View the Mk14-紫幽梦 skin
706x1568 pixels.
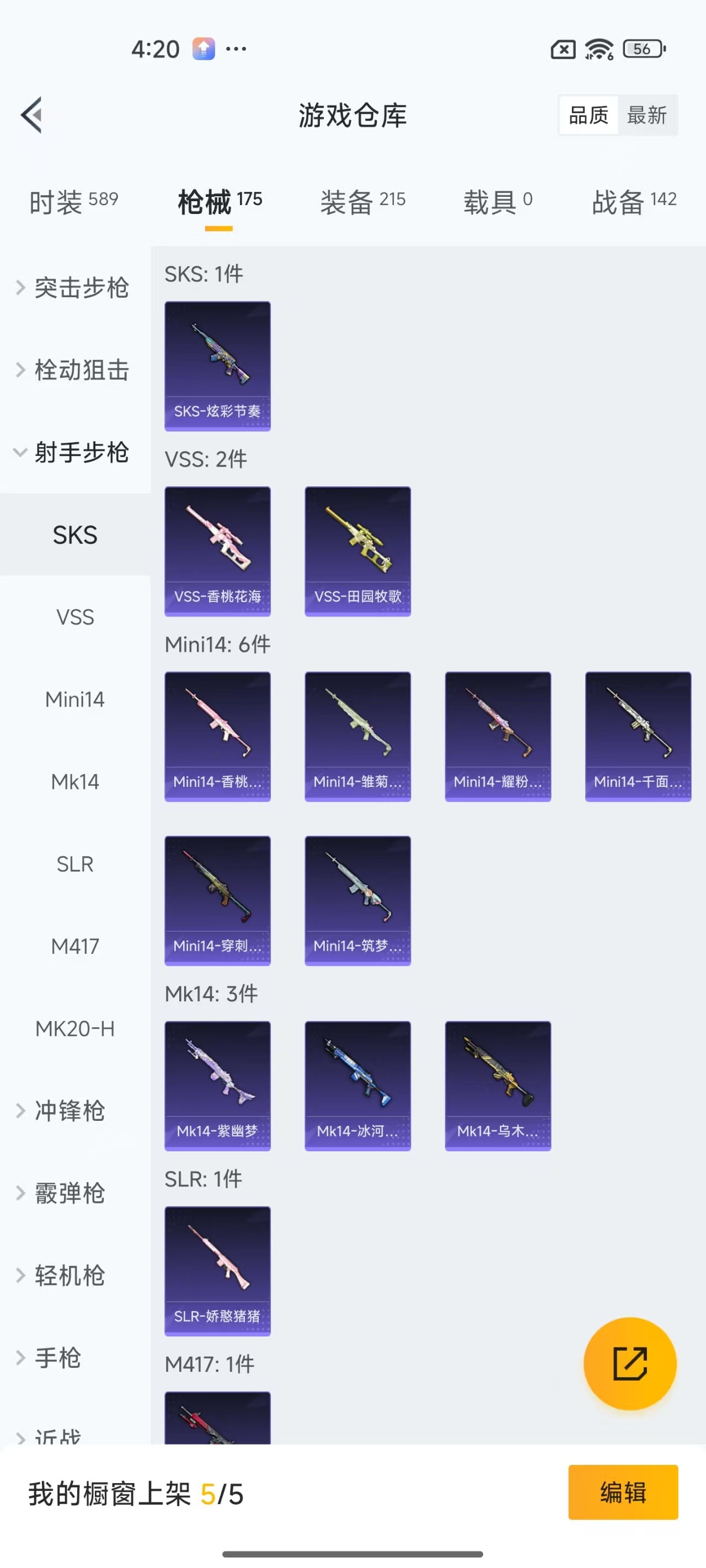(217, 1085)
